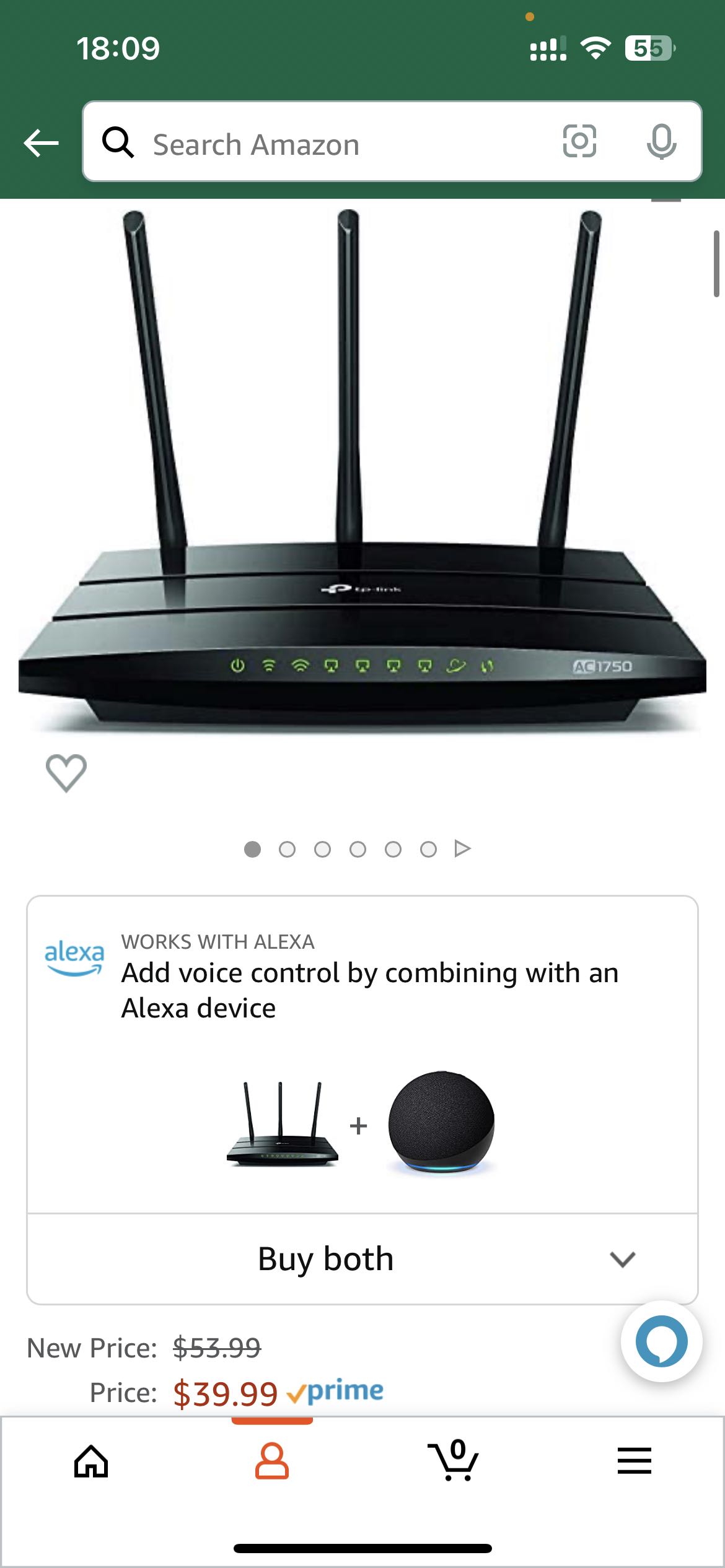Play the product video from gallery indicator
The height and width of the screenshot is (1568, 725).
point(462,848)
